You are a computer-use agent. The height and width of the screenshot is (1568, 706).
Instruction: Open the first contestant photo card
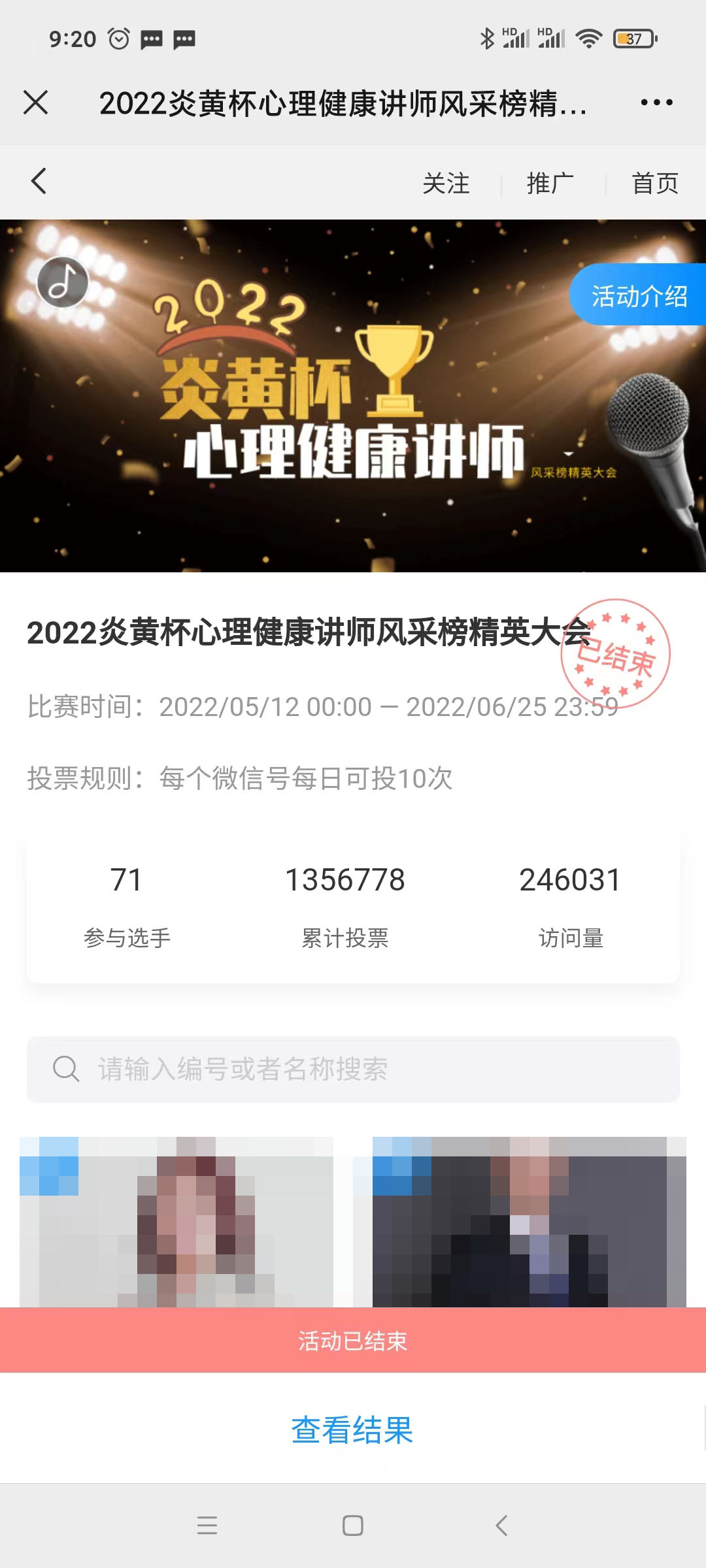[176, 1222]
